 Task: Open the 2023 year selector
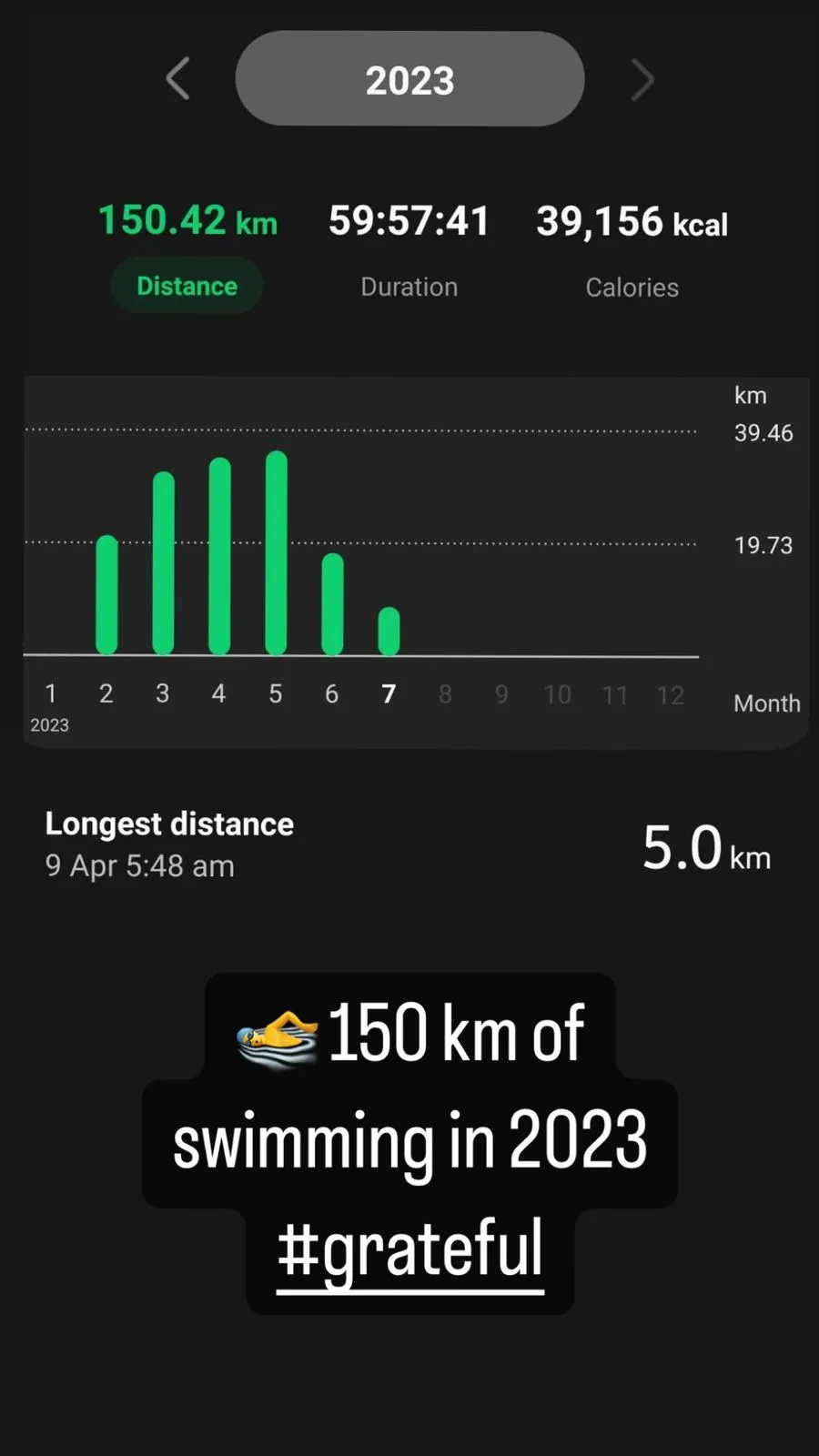pyautogui.click(x=409, y=79)
